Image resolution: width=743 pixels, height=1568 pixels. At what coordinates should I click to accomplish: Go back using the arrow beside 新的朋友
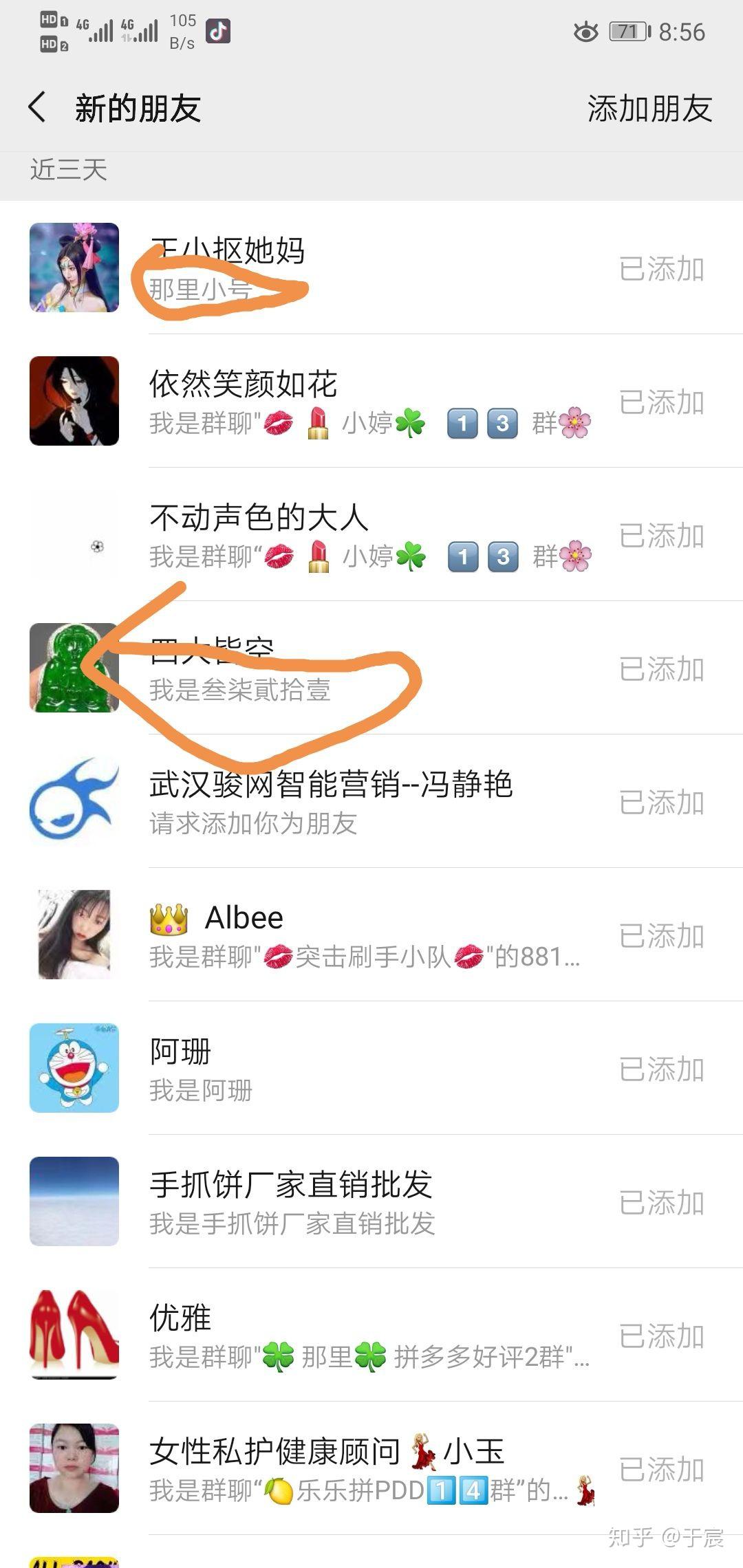(x=37, y=108)
